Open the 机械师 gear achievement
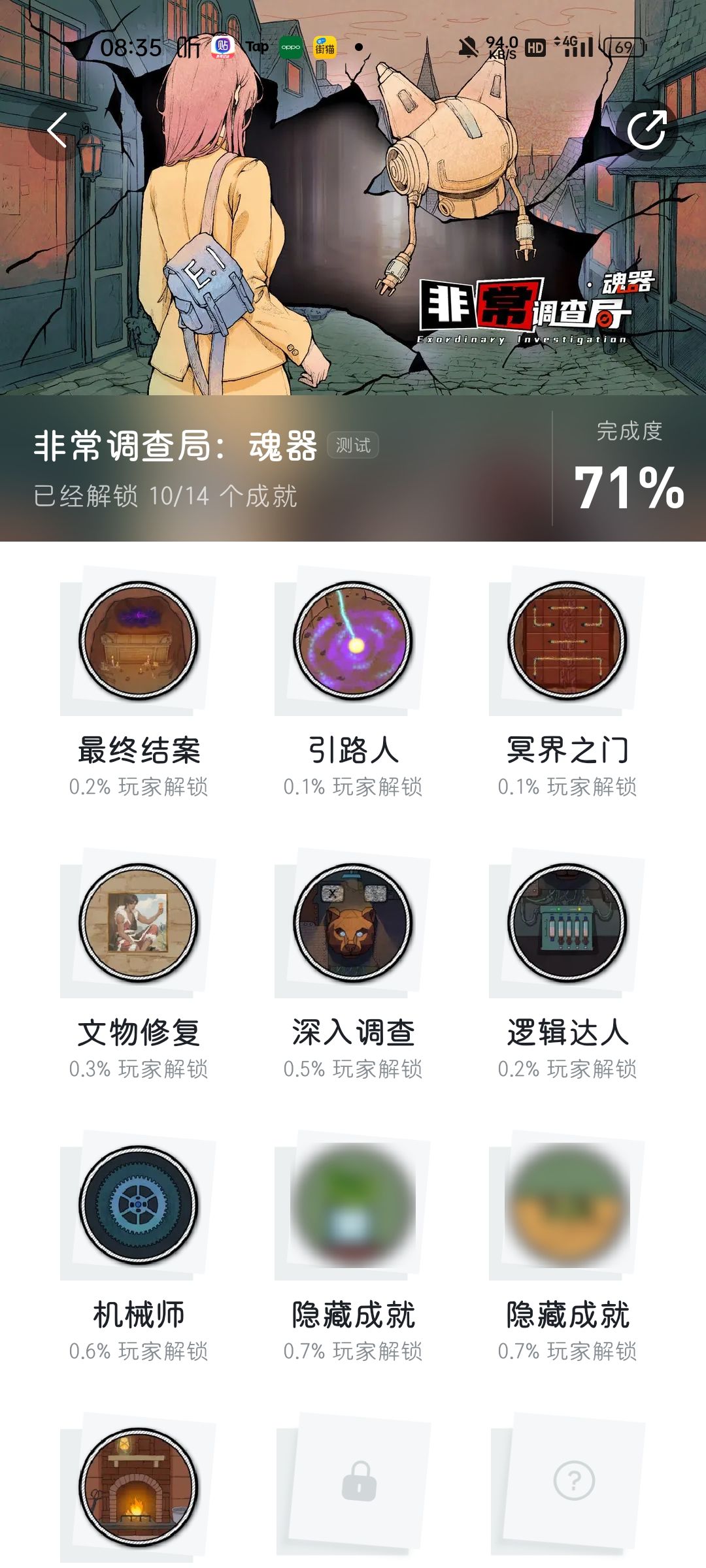The height and width of the screenshot is (1568, 706). 138,1205
